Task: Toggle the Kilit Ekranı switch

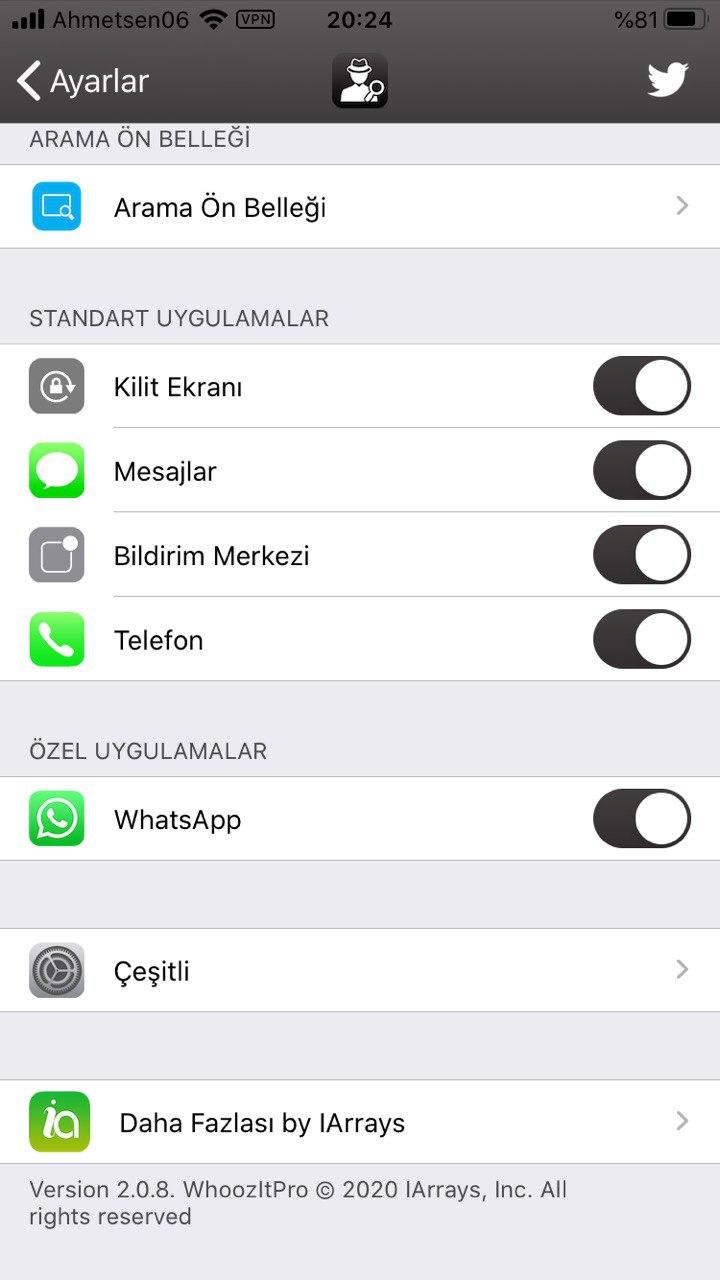Action: pos(642,386)
